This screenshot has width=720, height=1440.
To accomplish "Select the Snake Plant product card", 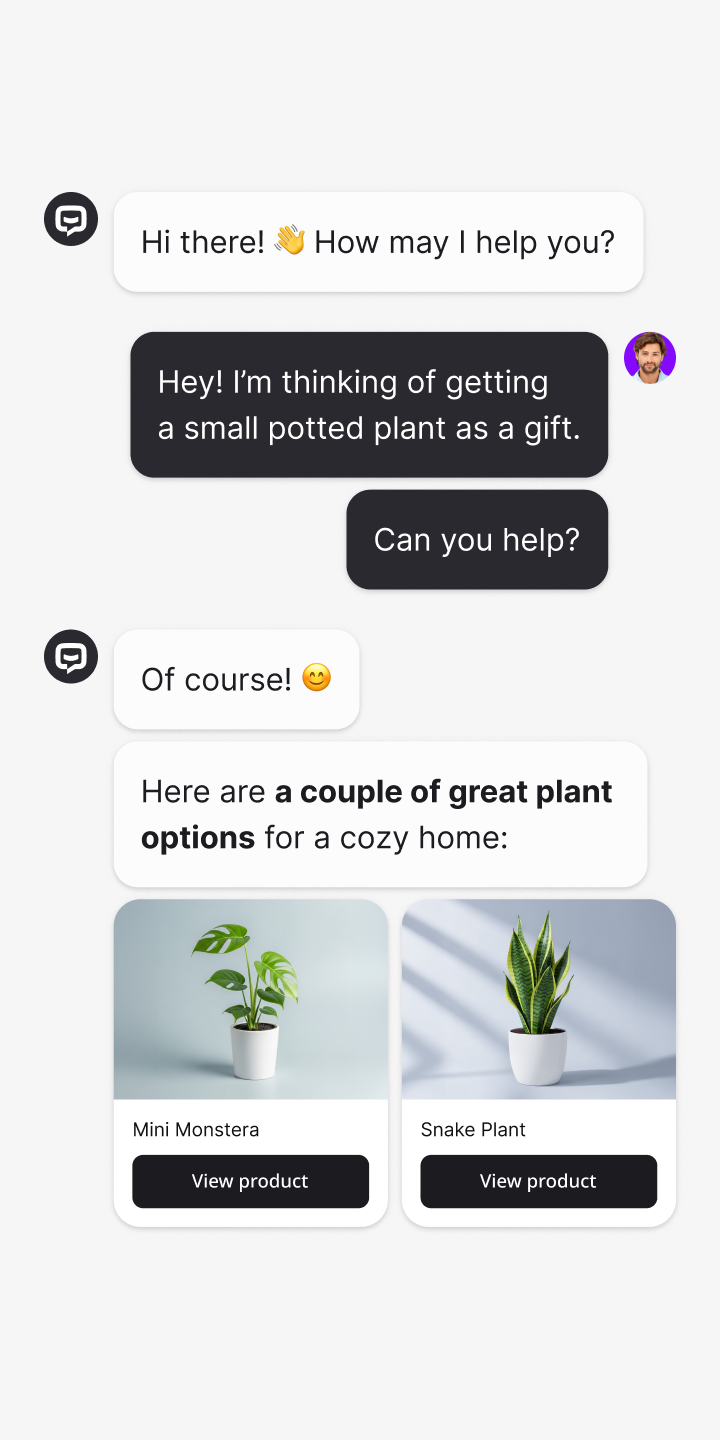I will tap(538, 1063).
